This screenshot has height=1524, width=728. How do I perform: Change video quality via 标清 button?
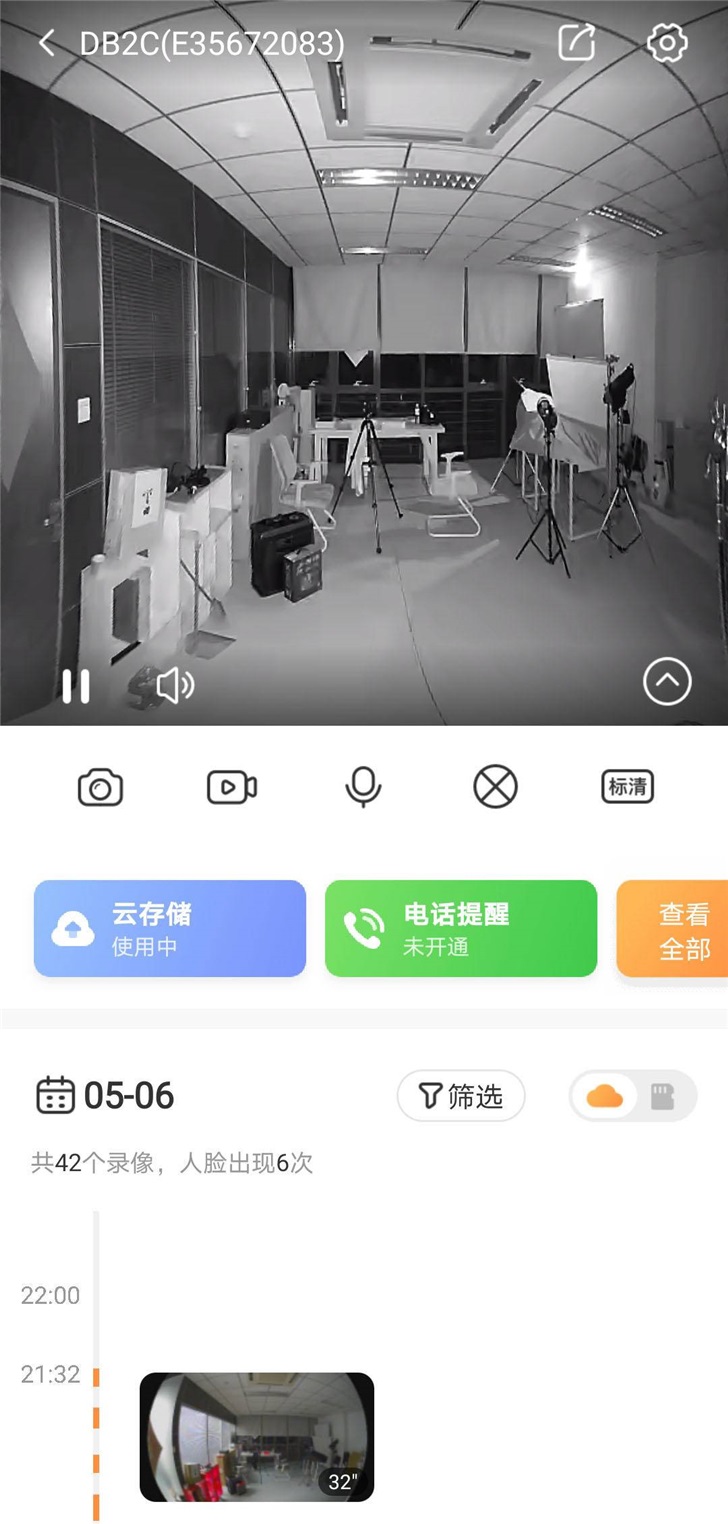[x=627, y=787]
